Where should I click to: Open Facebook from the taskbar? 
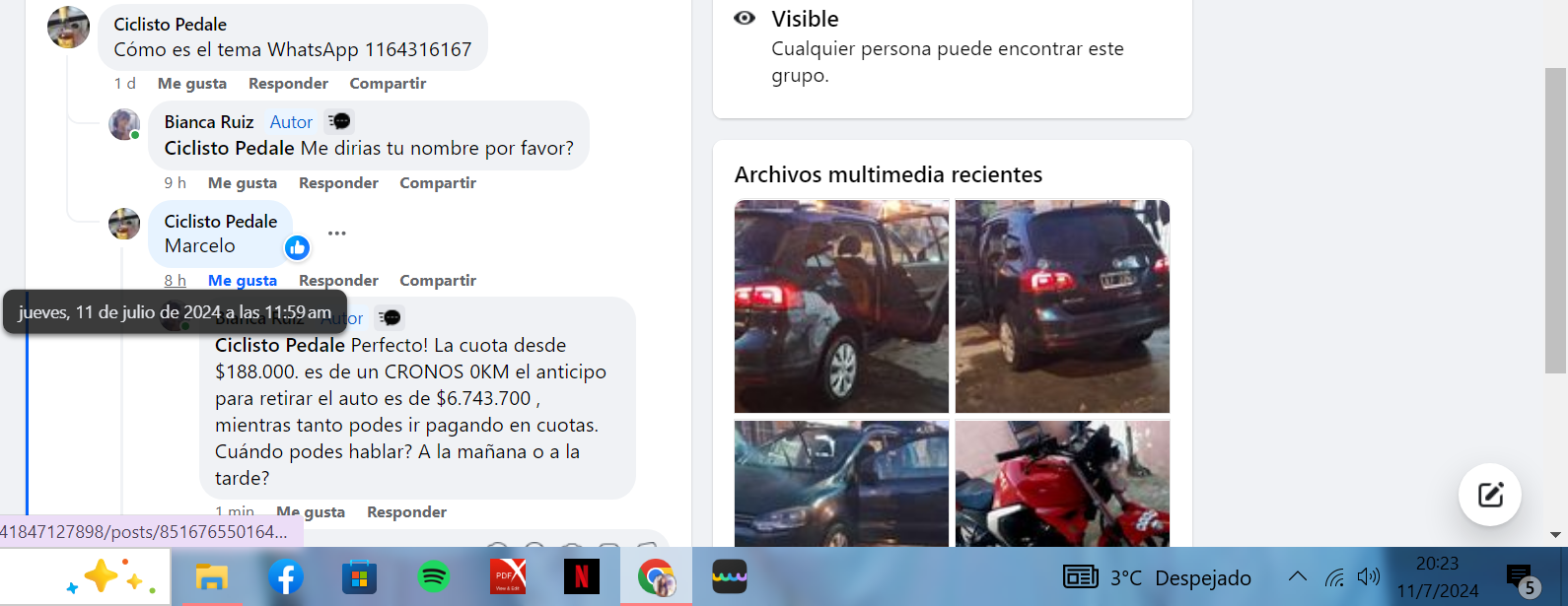point(286,577)
